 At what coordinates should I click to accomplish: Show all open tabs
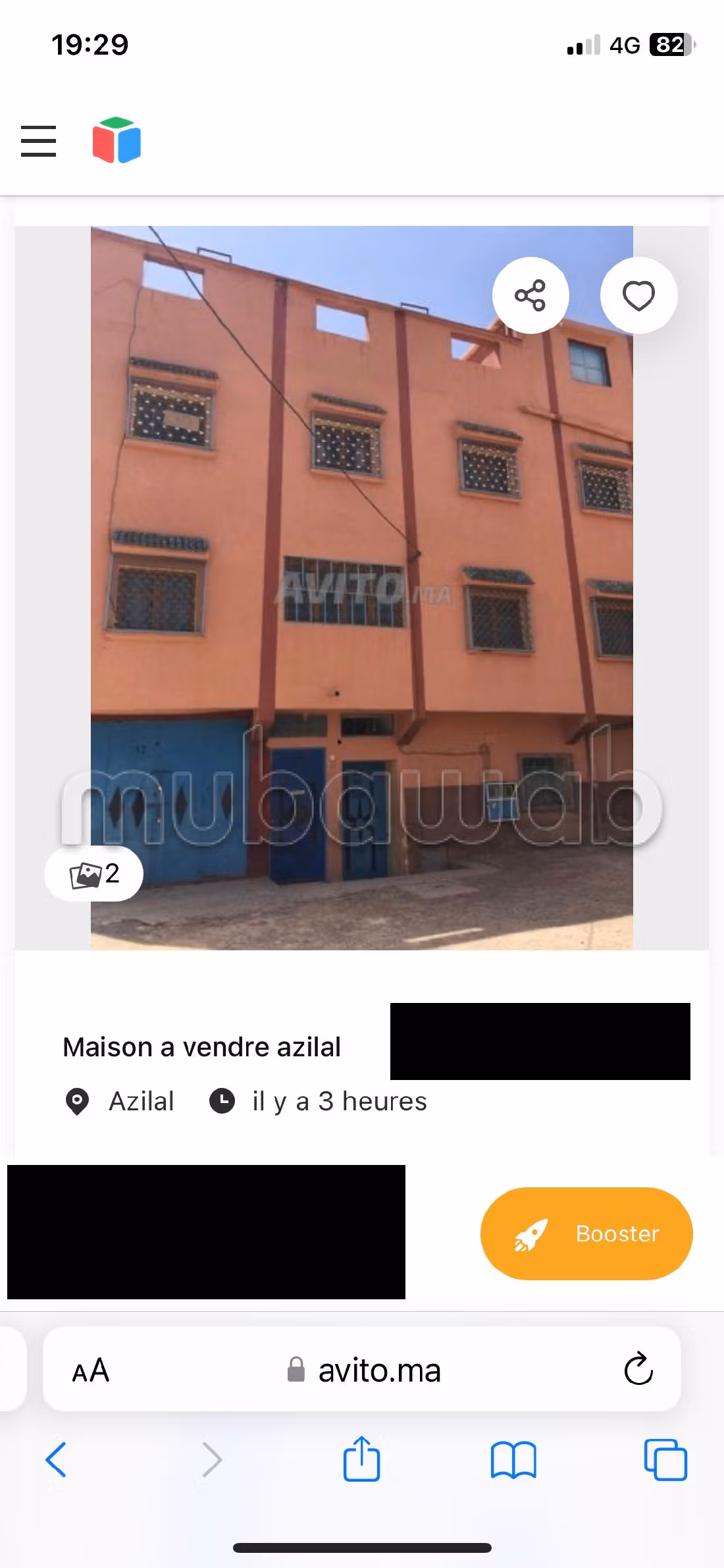coord(665,1460)
